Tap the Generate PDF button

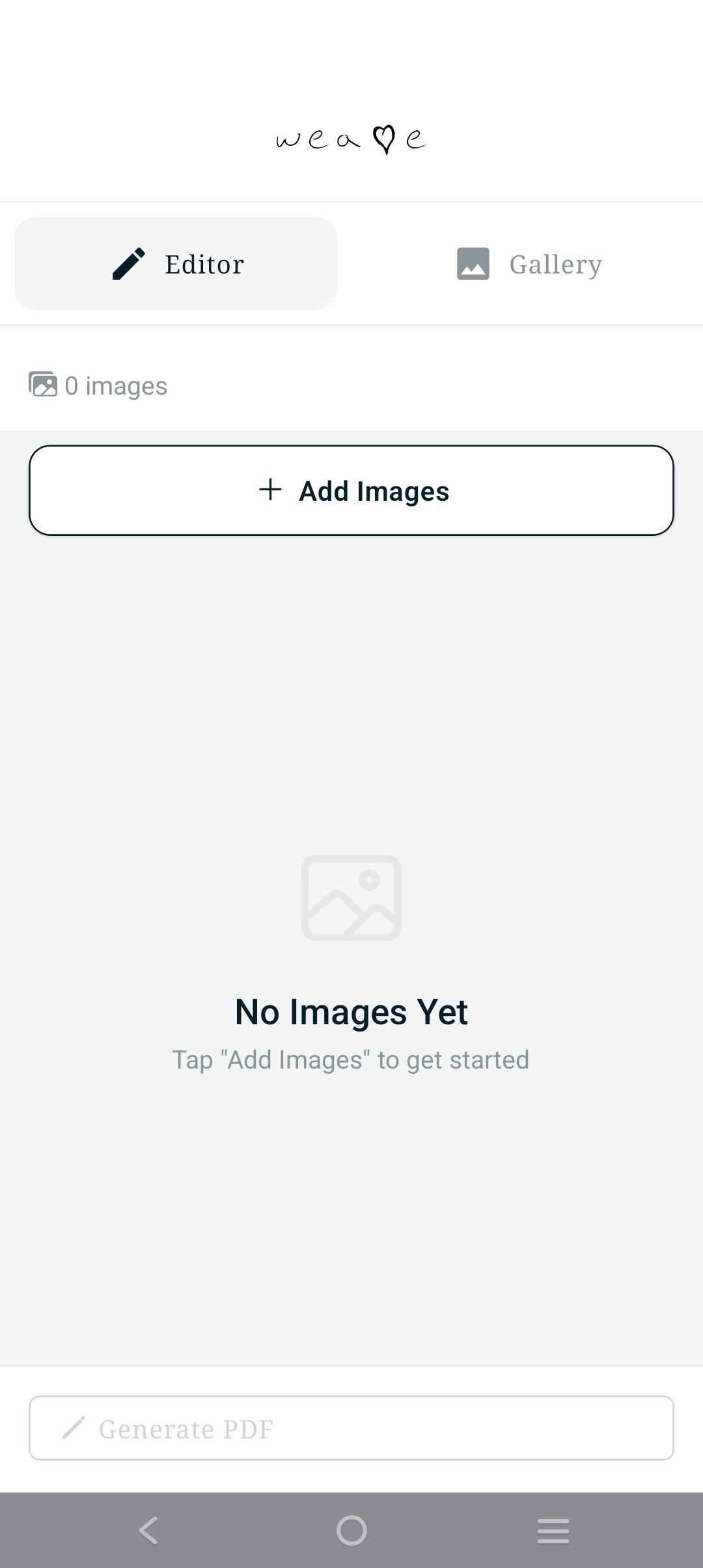click(351, 1429)
